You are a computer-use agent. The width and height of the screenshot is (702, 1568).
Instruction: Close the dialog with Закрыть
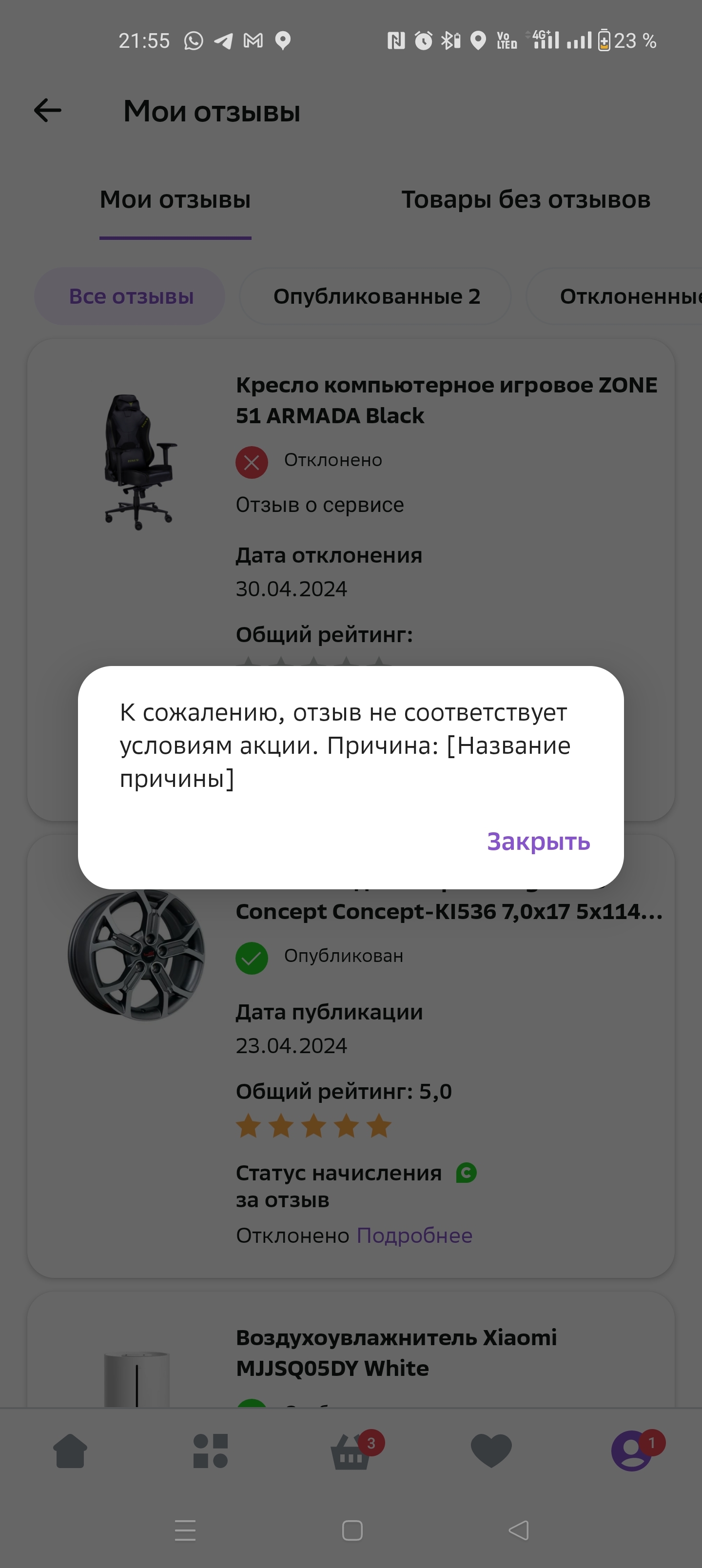[x=538, y=841]
